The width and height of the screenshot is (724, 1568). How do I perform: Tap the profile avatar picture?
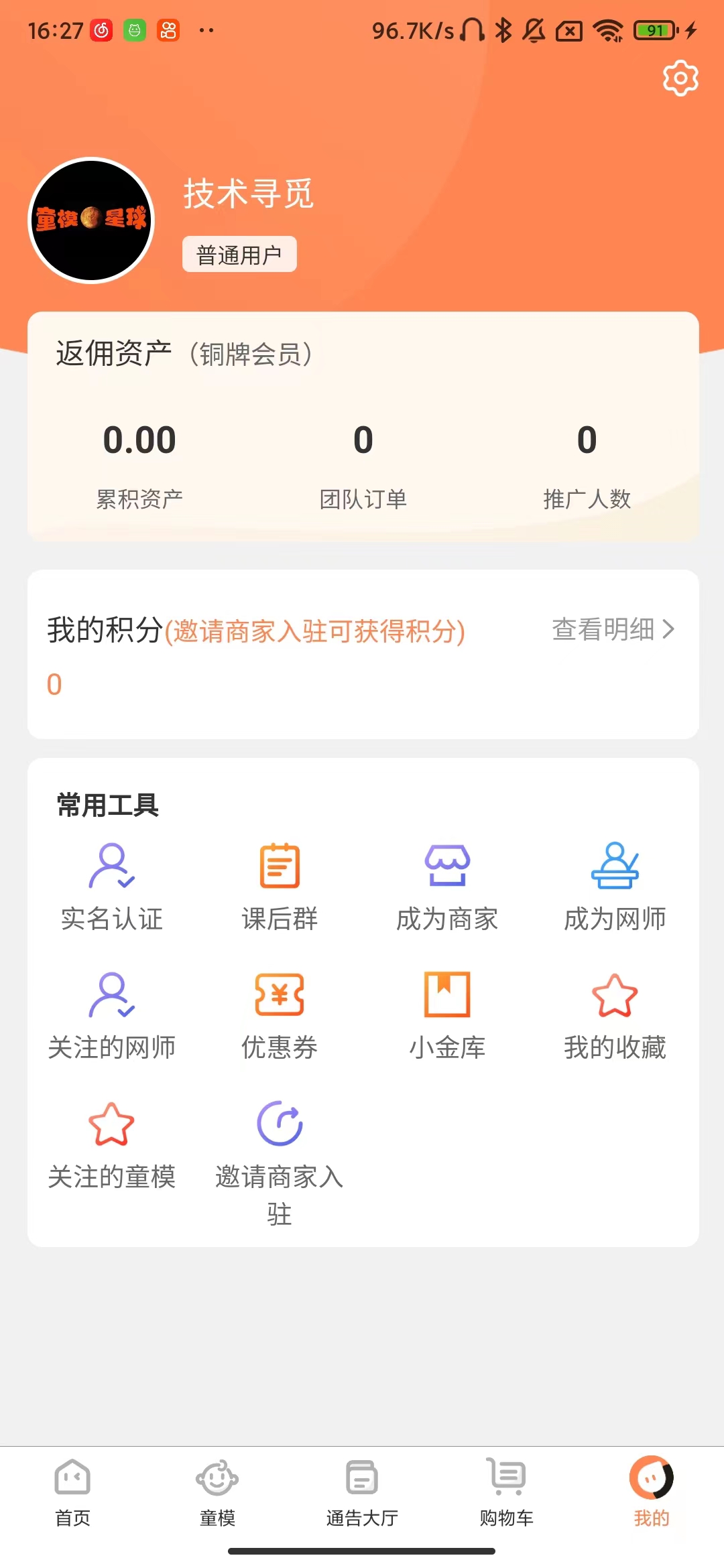click(x=92, y=220)
